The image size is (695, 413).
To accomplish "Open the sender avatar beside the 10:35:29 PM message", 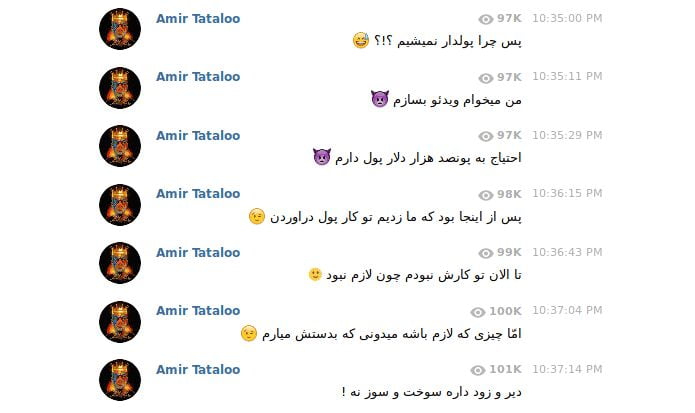I will coord(120,146).
